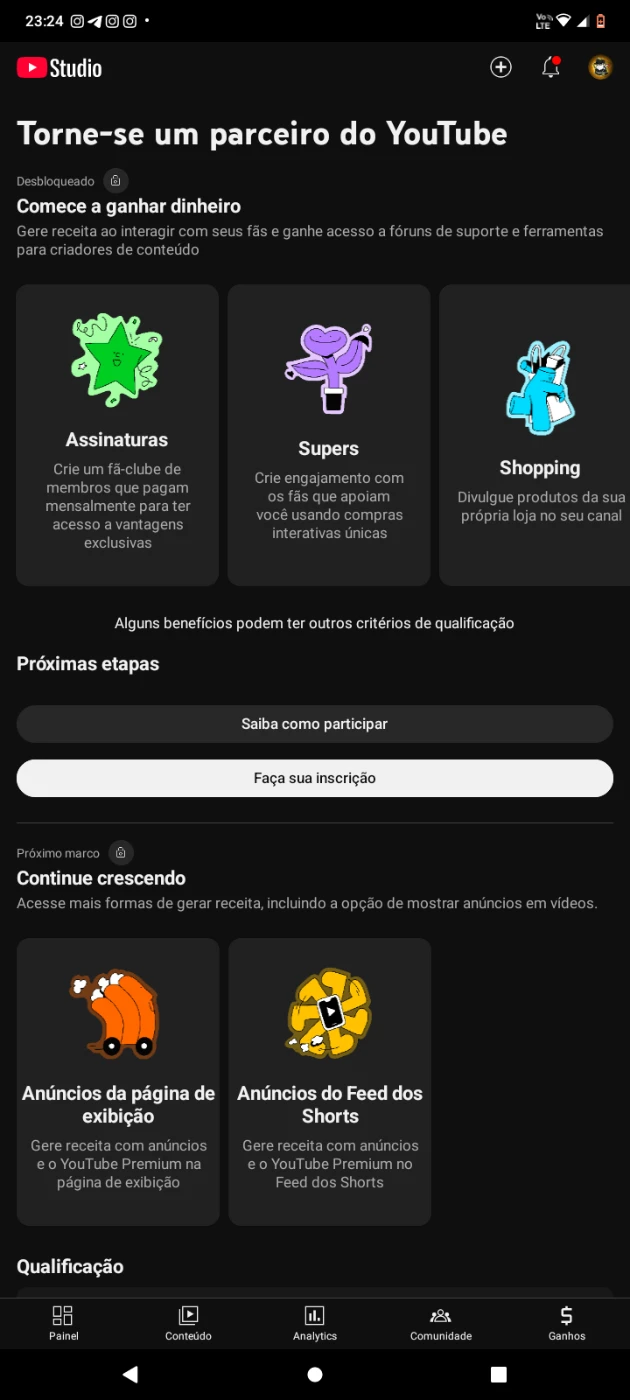Go to the system home screen
The image size is (630, 1400).
pos(315,1374)
